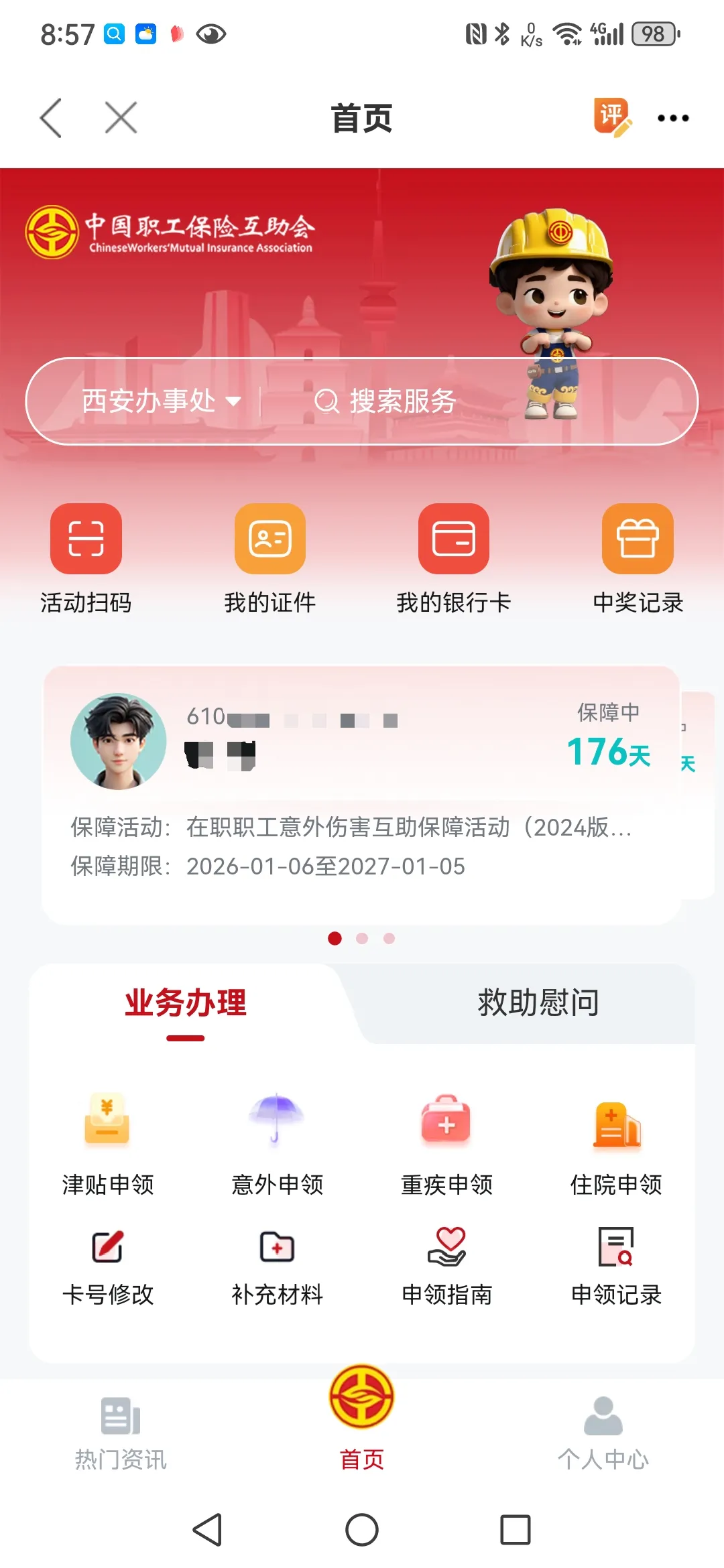Open 我的证件
Image resolution: width=724 pixels, height=1568 pixels.
tap(269, 559)
